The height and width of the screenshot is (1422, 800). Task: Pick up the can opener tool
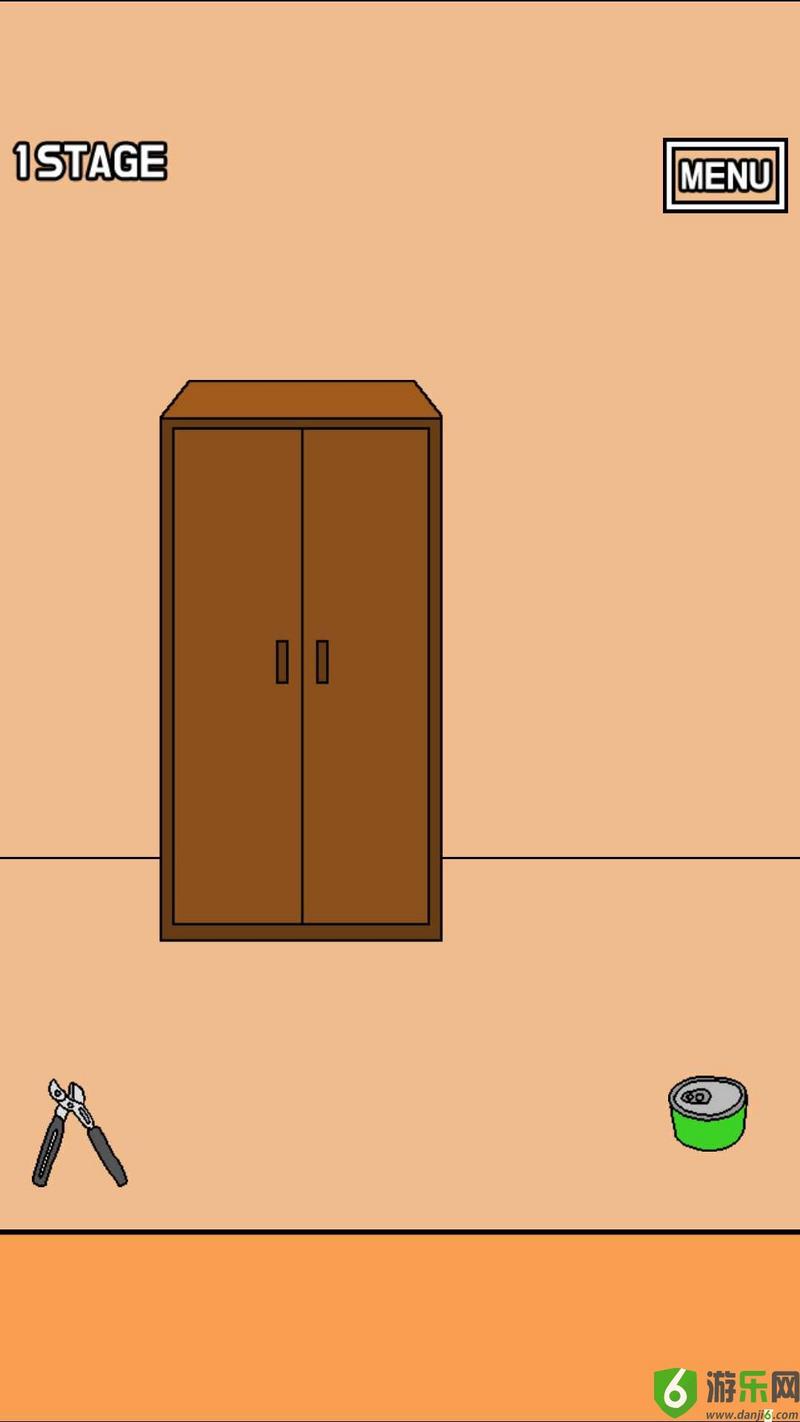(78, 1133)
